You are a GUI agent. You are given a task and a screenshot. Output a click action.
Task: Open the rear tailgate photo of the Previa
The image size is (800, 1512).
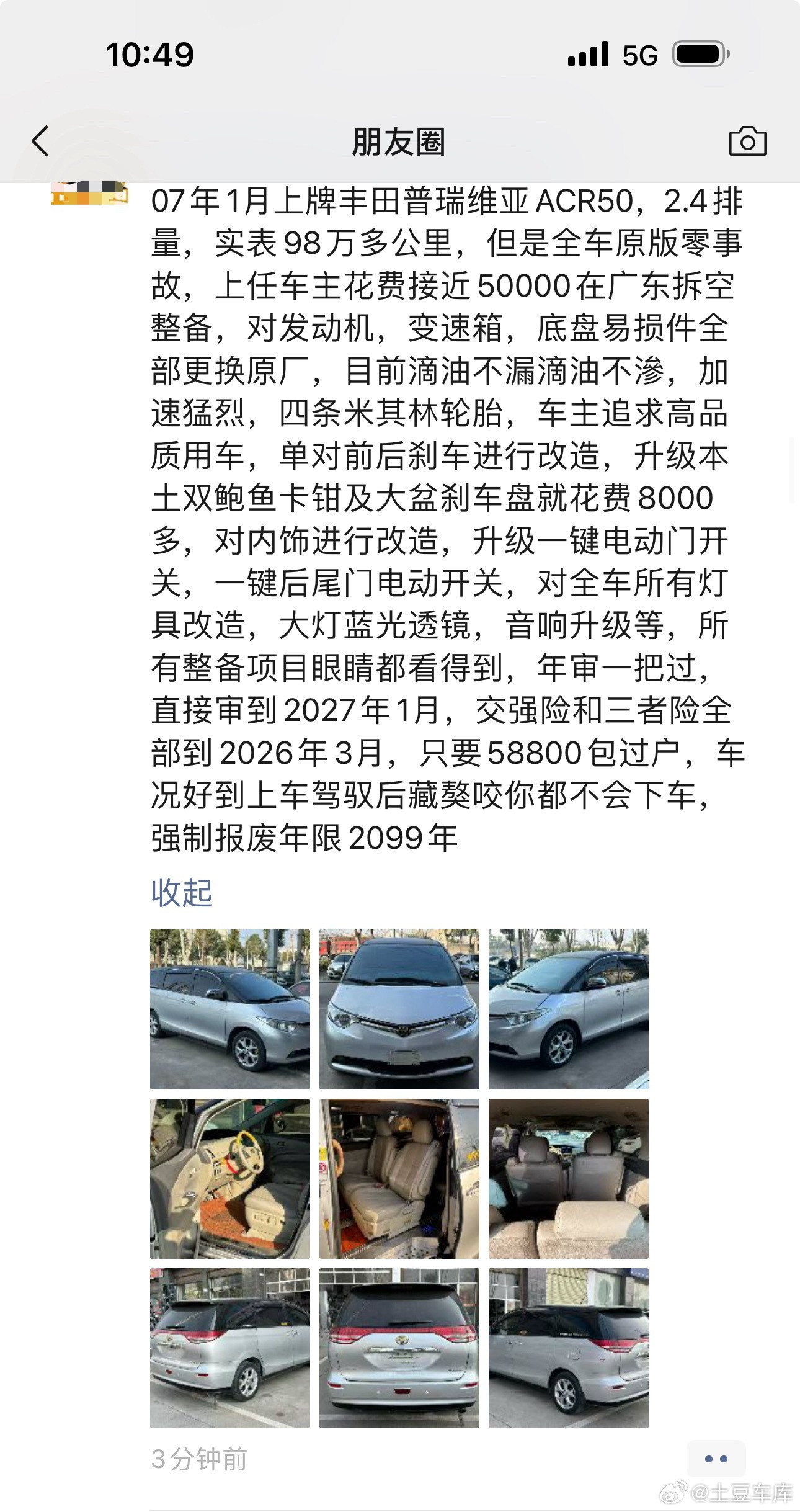(x=400, y=1346)
